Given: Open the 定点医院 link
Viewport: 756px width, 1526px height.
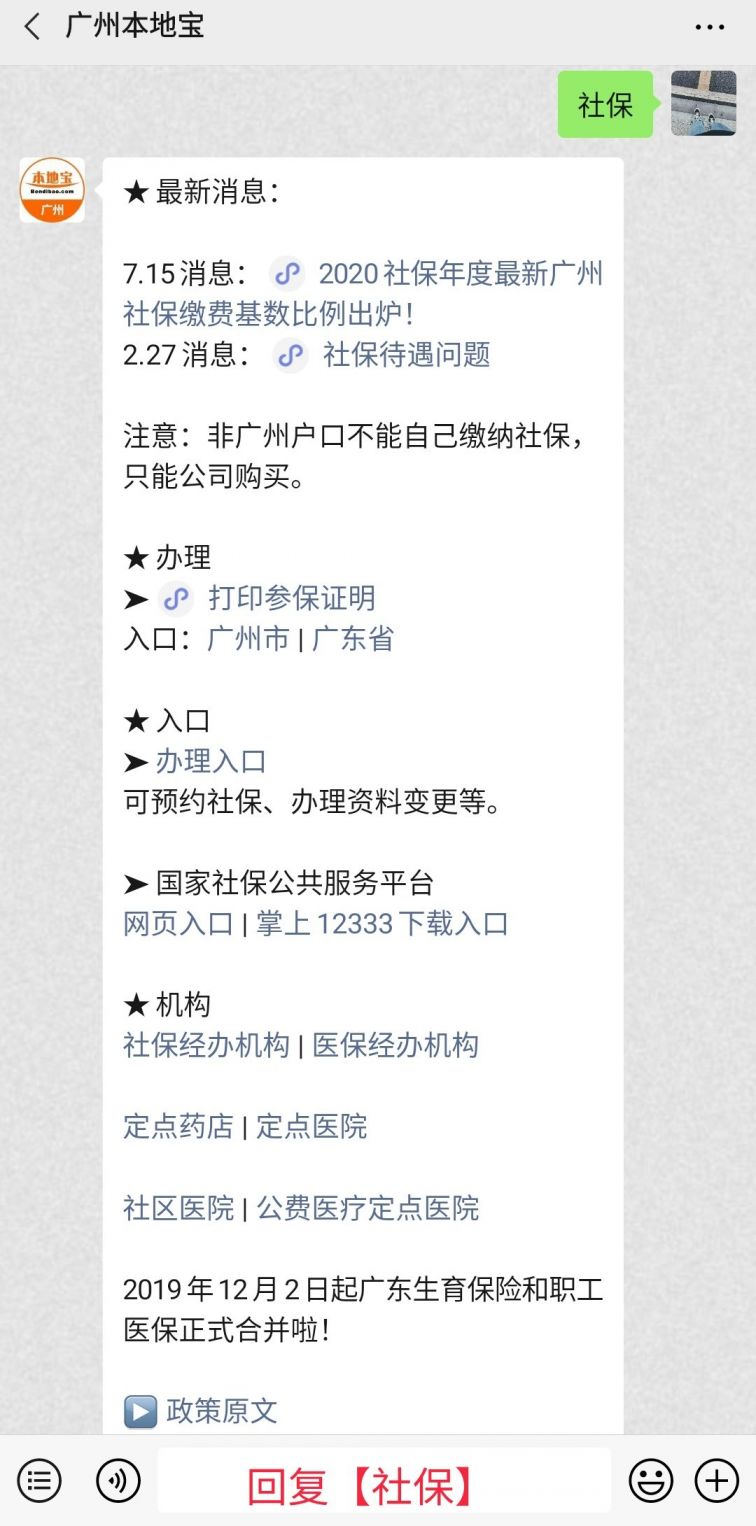Looking at the screenshot, I should pyautogui.click(x=312, y=1126).
